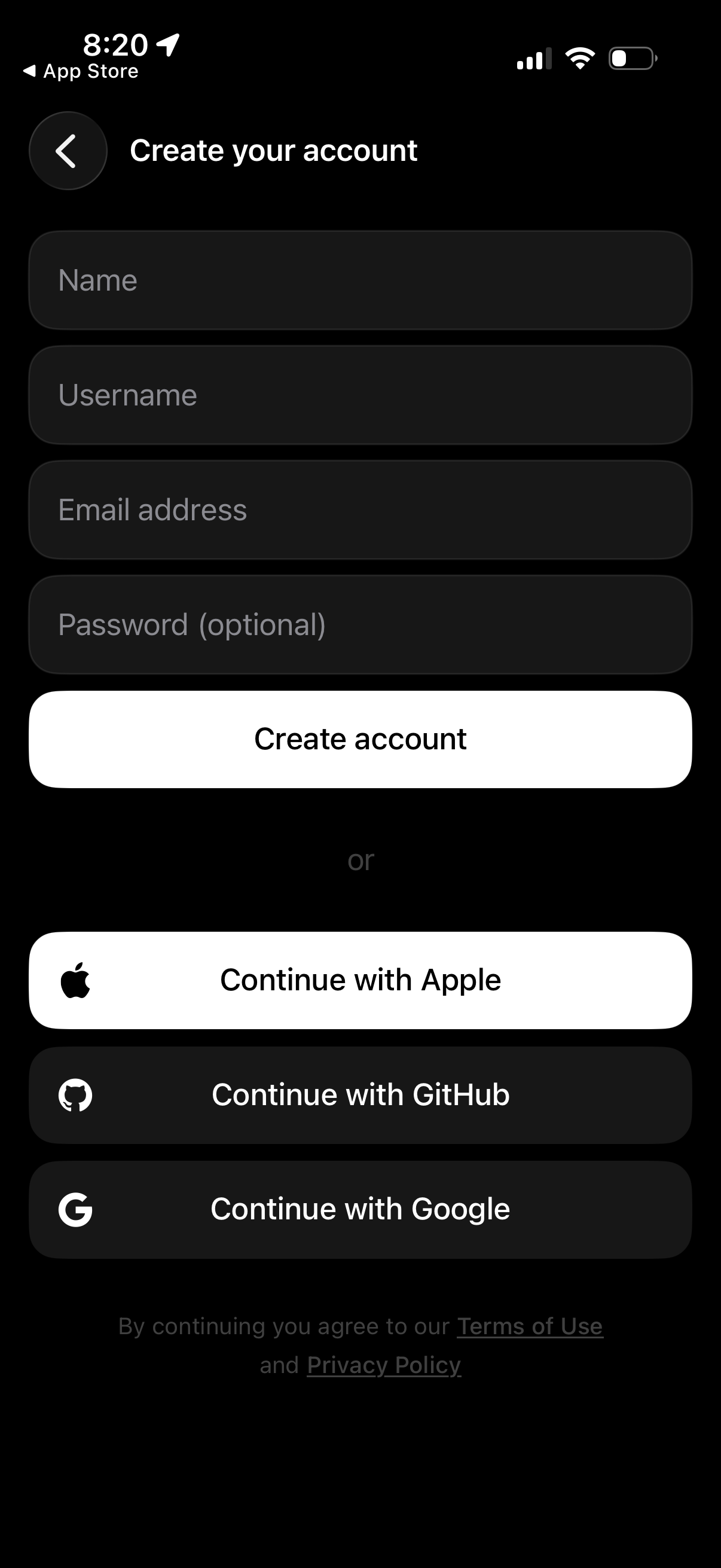Return to App Store via status bar
The height and width of the screenshot is (1568, 721).
coord(81,71)
